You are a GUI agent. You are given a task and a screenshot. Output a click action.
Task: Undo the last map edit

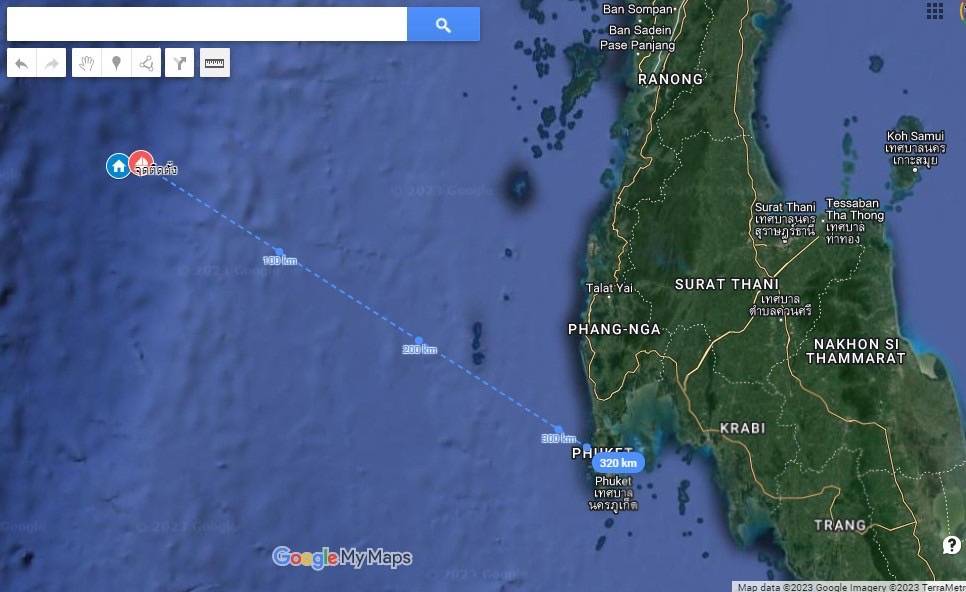21,63
